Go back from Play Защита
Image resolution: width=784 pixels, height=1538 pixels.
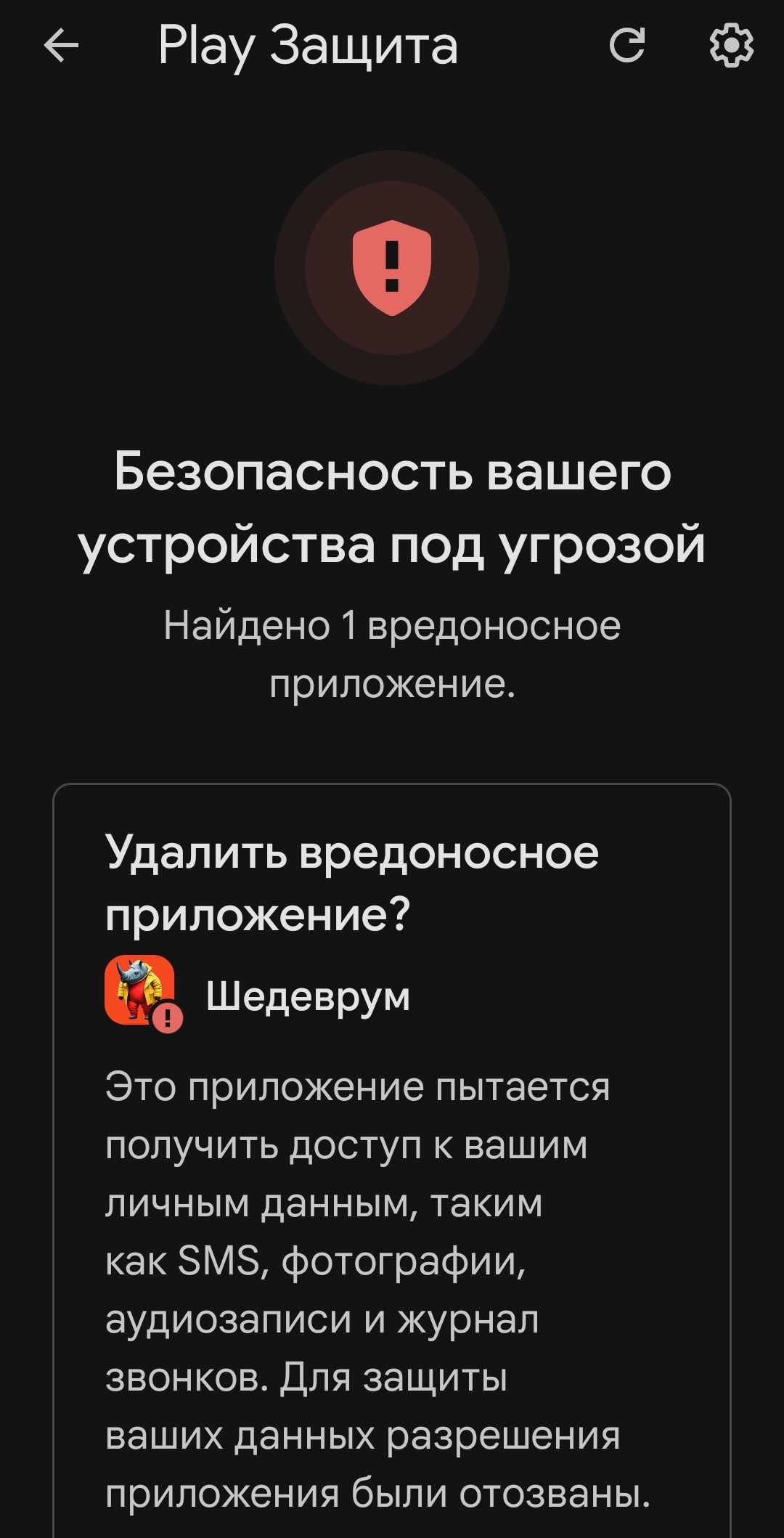click(61, 46)
